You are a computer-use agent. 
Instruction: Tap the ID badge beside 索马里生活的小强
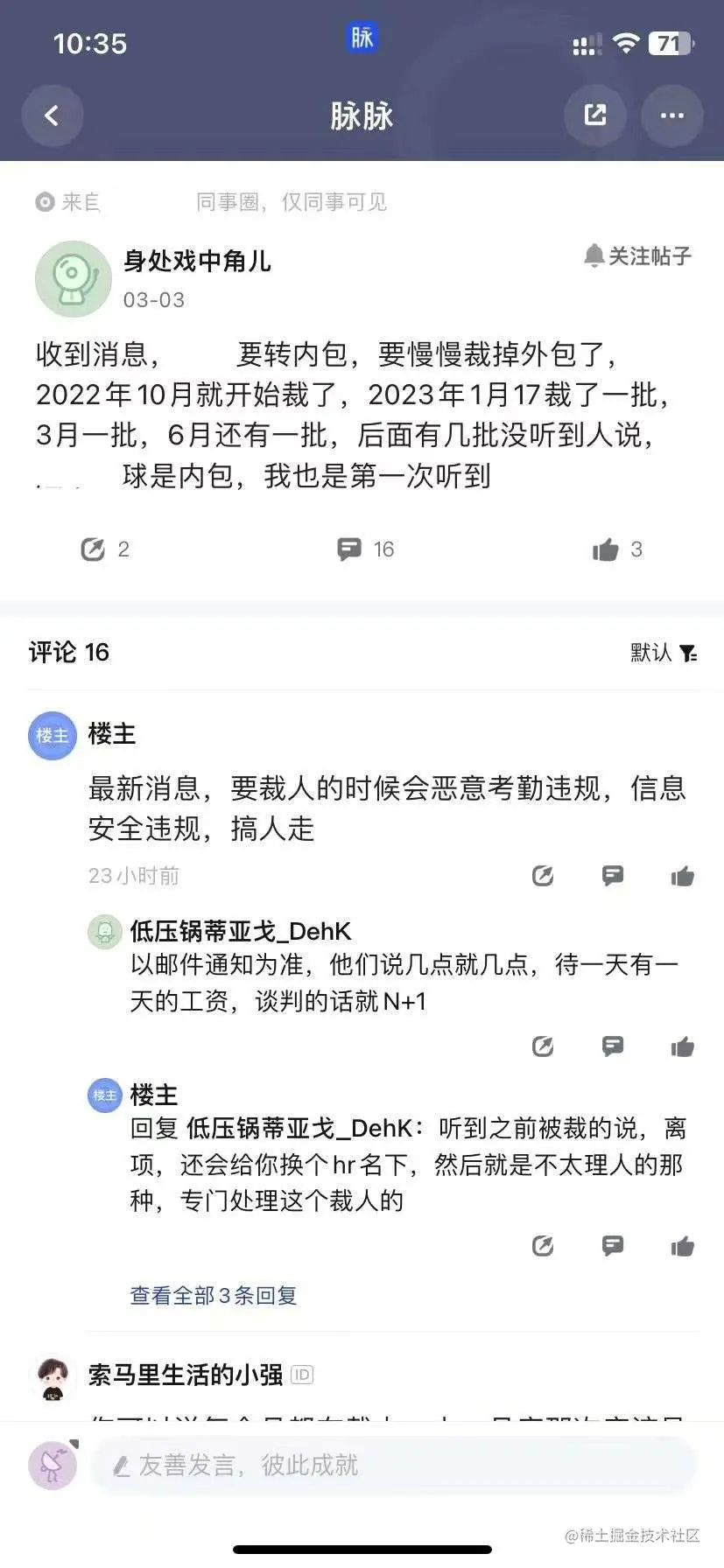point(302,1375)
